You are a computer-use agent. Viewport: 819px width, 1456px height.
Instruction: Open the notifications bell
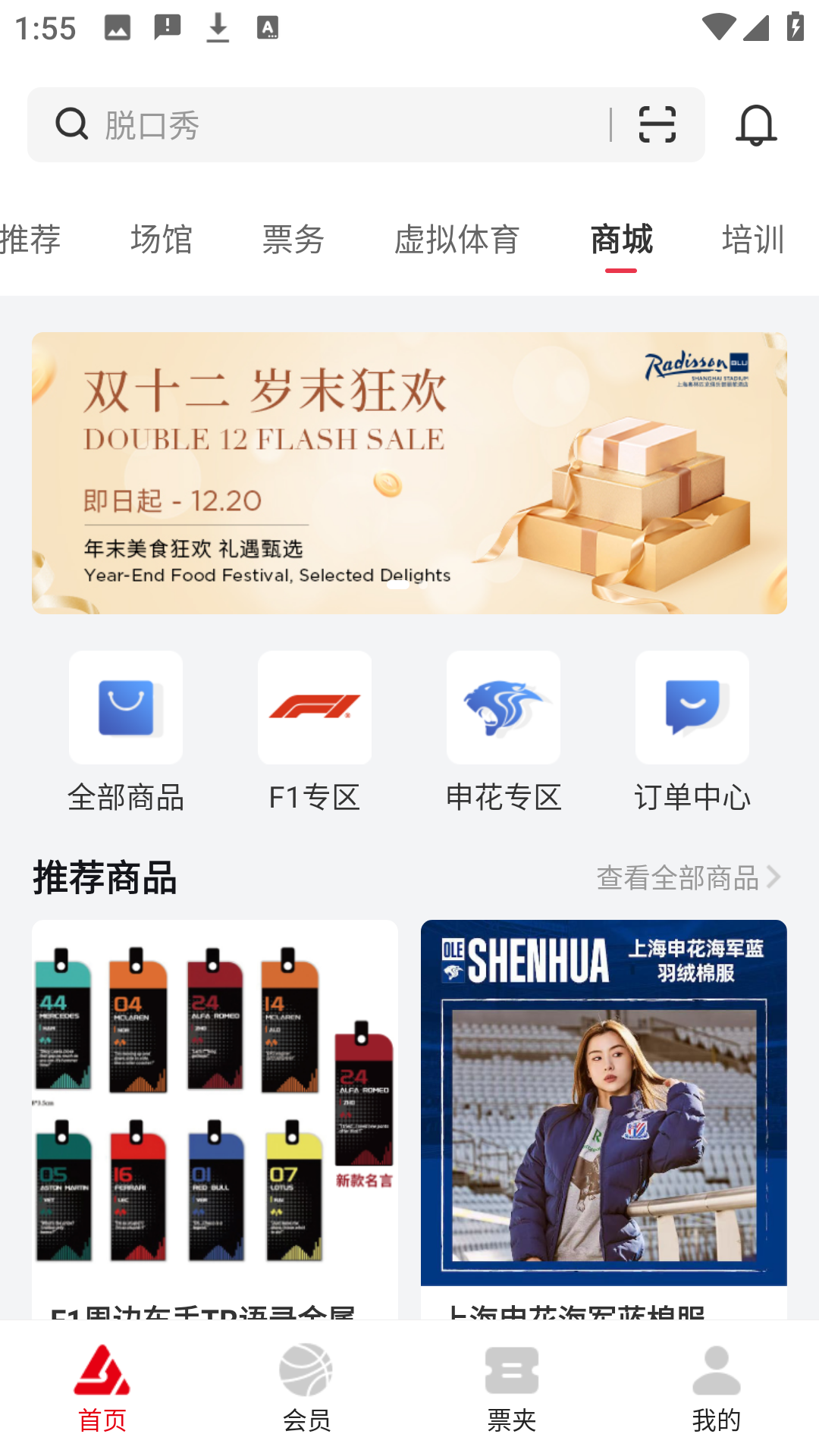point(756,124)
